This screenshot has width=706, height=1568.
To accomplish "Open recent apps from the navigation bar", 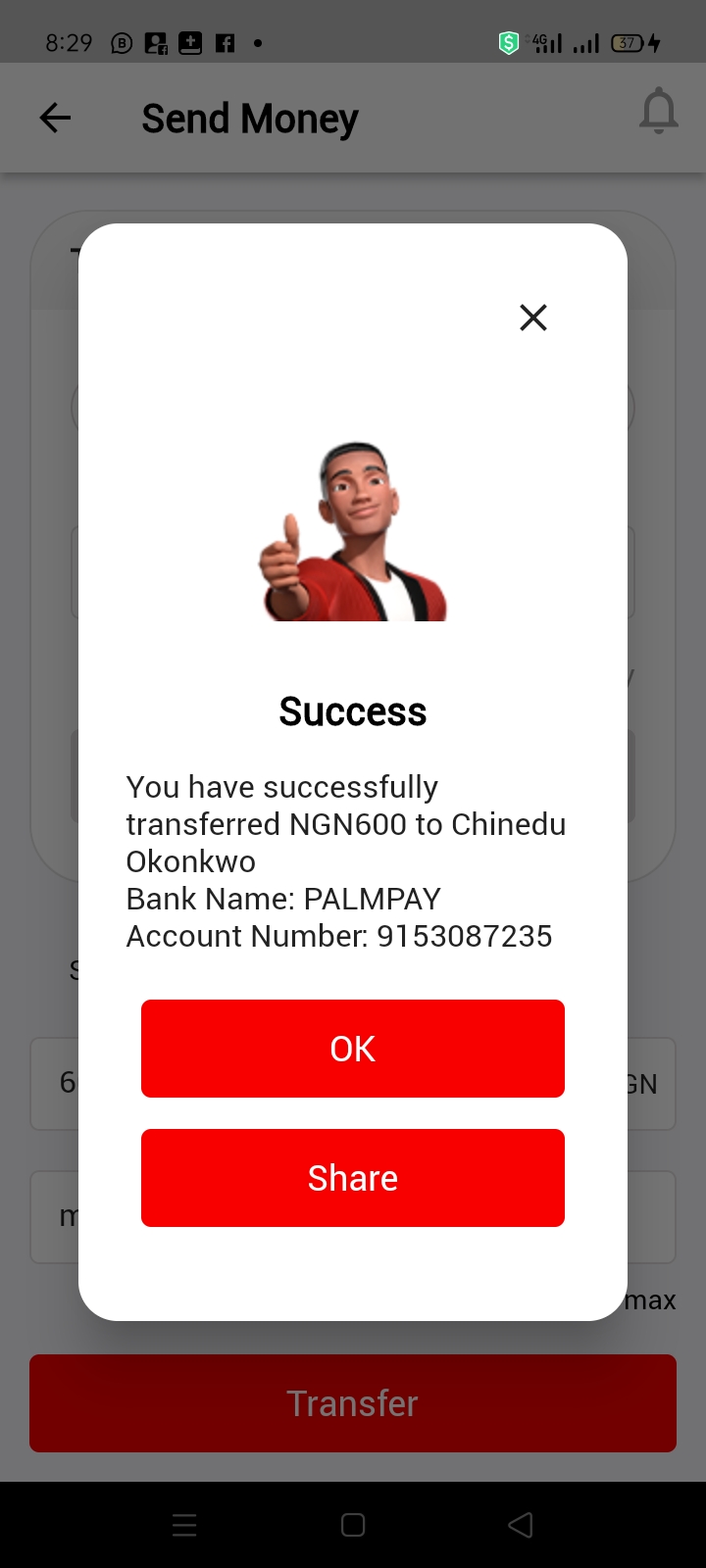I will pos(184,1525).
